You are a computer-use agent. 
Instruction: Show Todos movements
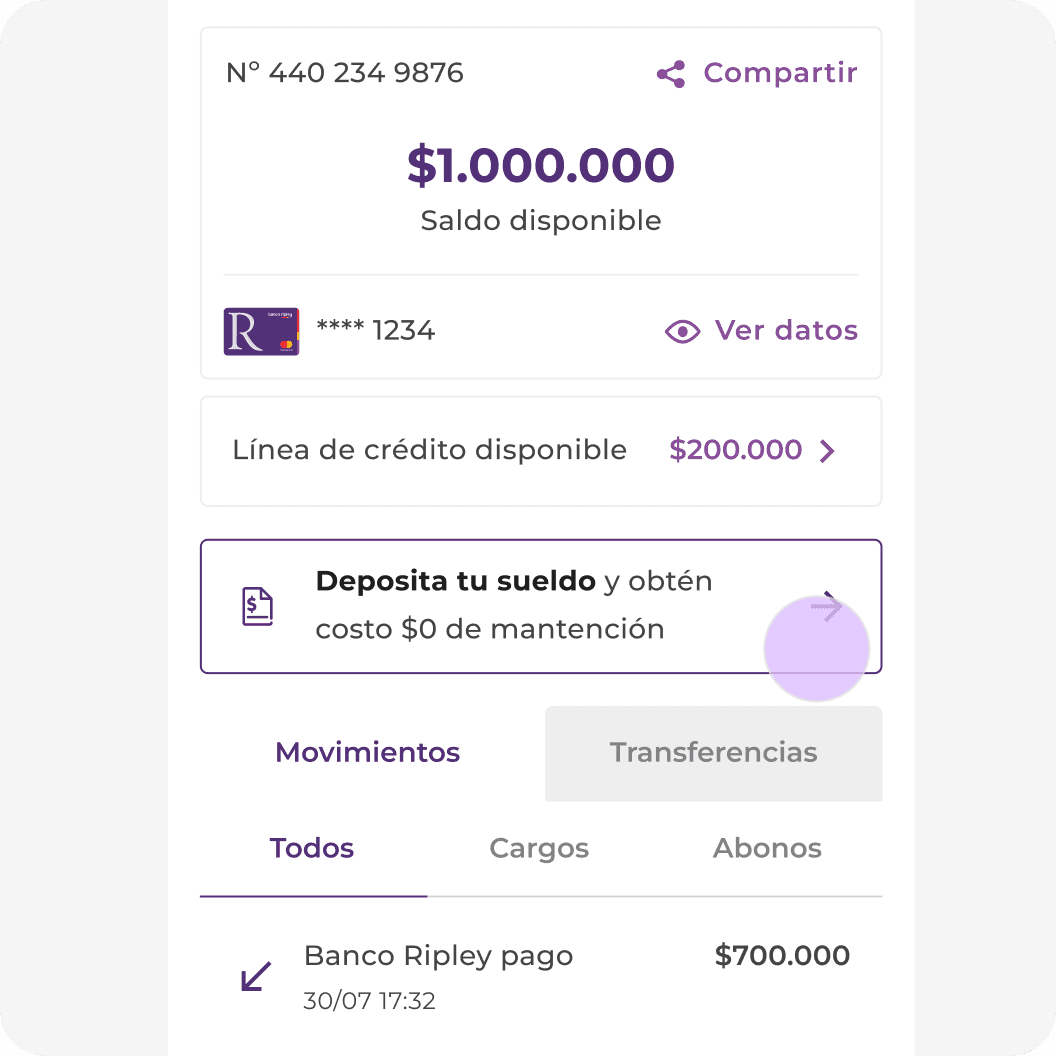(312, 849)
